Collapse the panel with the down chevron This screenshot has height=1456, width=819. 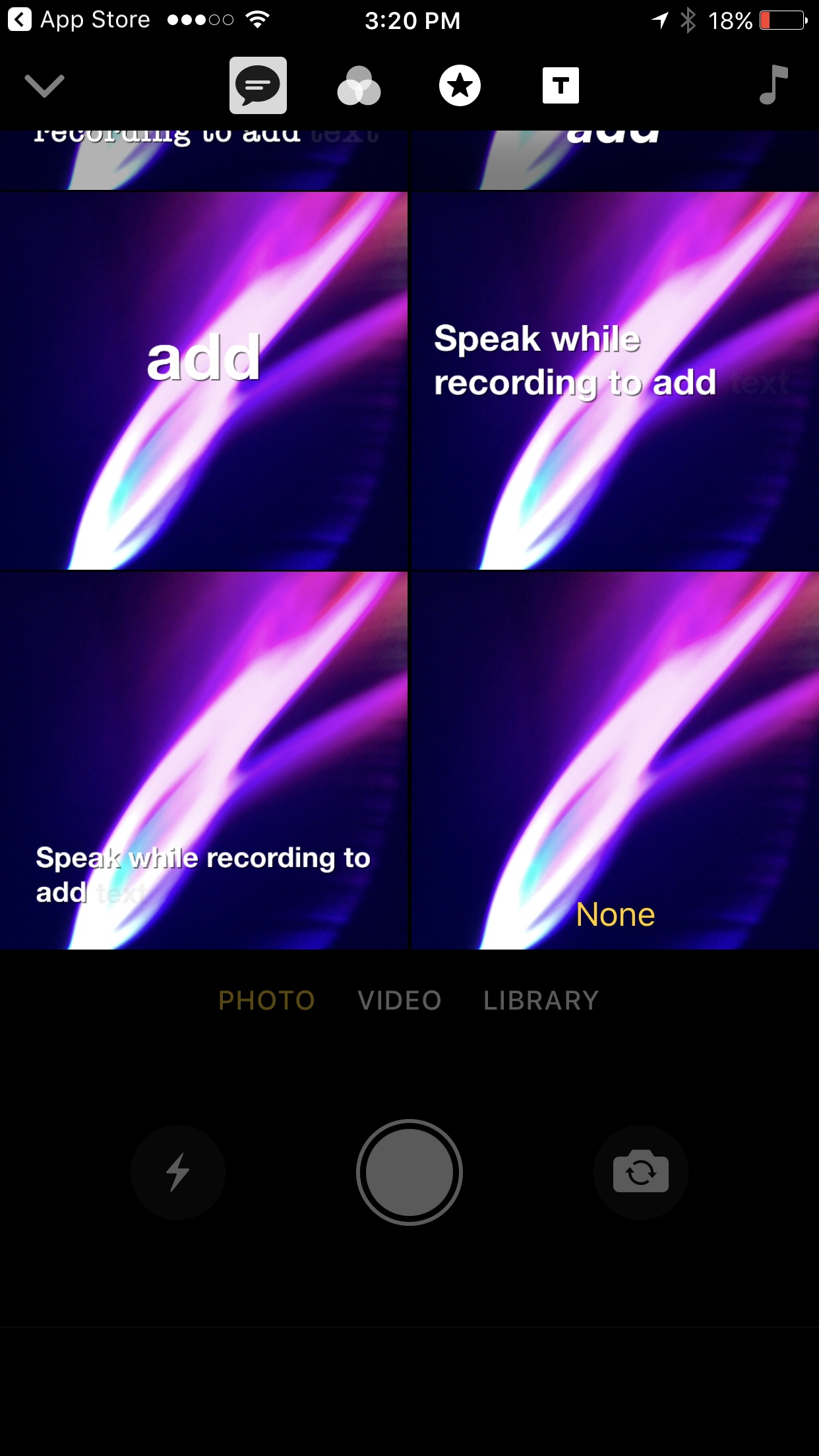click(x=44, y=86)
